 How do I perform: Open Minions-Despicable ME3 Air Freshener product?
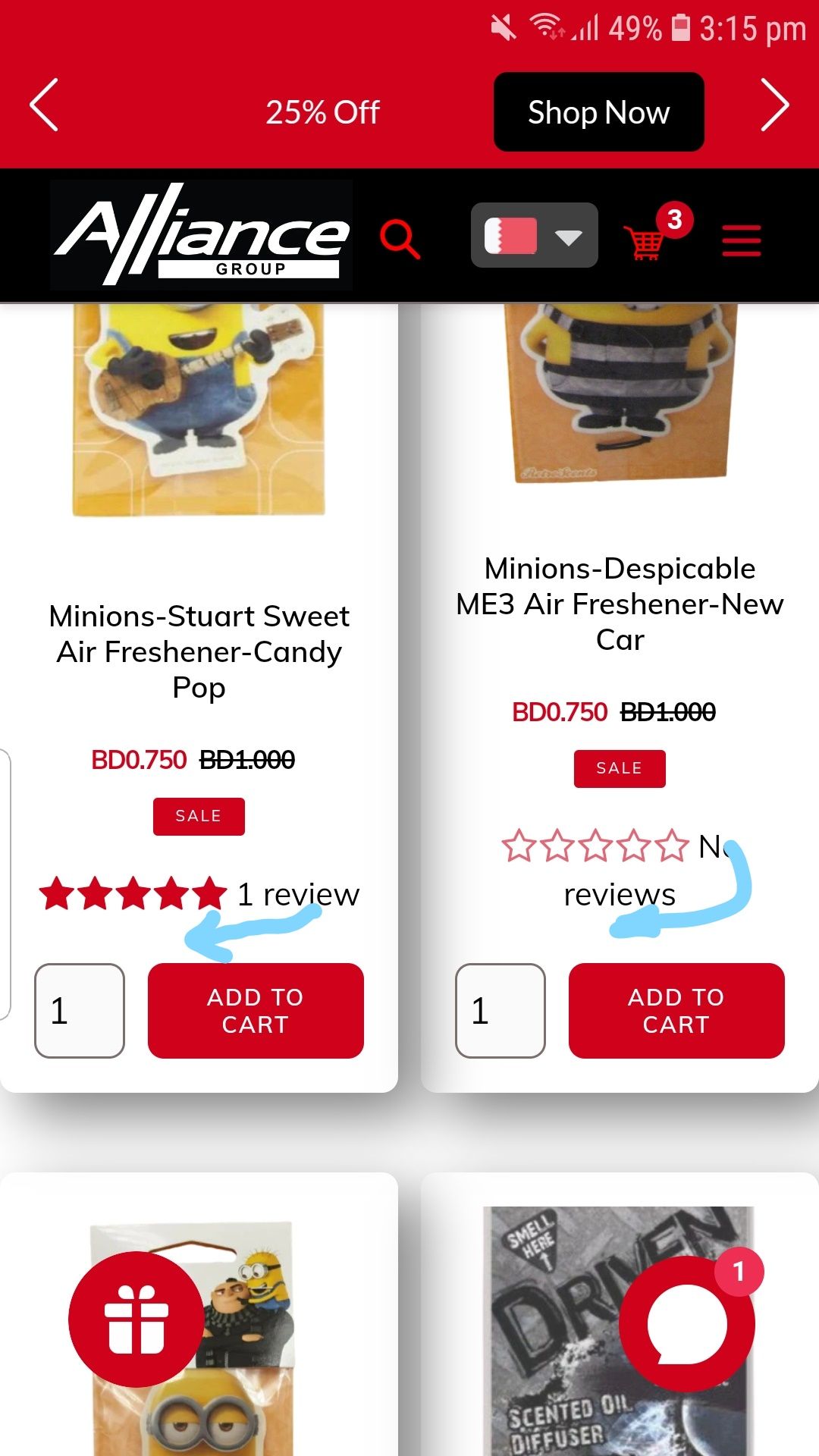point(620,604)
